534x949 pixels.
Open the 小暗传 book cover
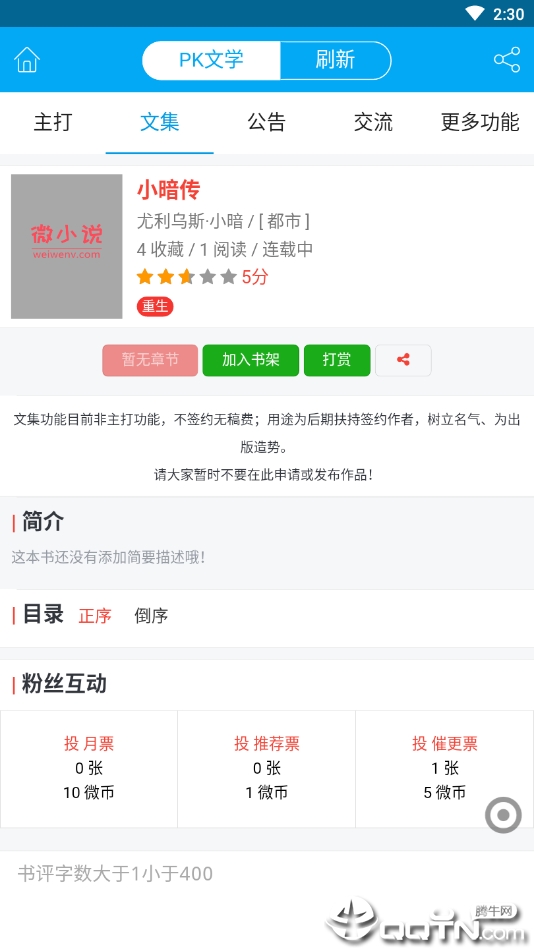click(67, 246)
